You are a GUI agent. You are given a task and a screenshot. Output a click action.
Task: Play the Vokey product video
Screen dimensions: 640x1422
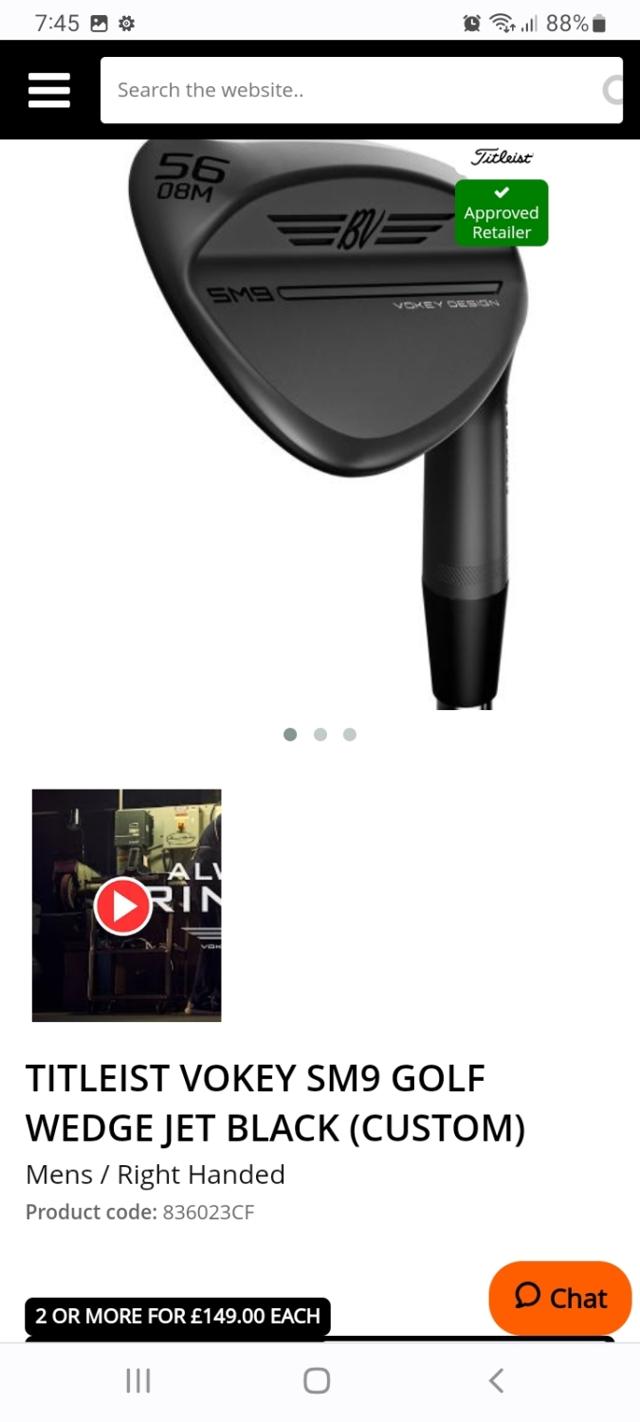coord(123,905)
